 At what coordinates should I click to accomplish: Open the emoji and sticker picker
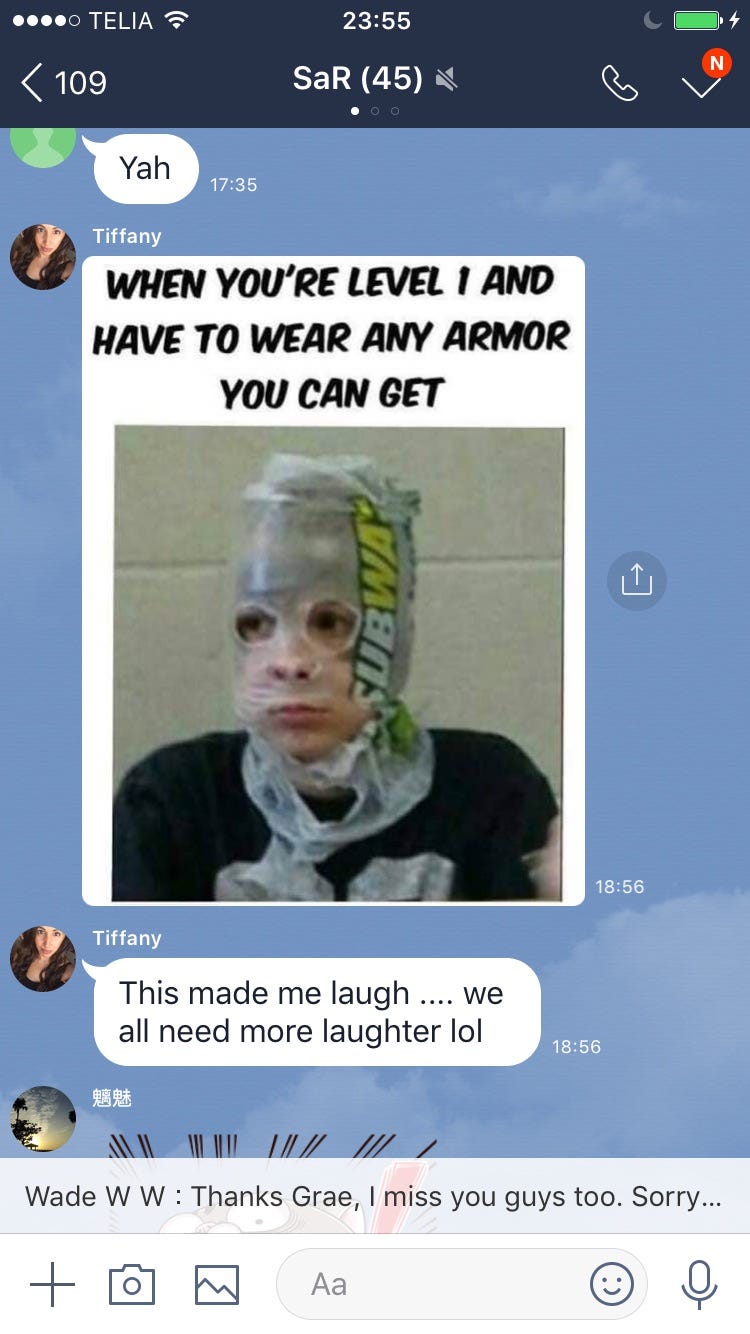pyautogui.click(x=612, y=1284)
